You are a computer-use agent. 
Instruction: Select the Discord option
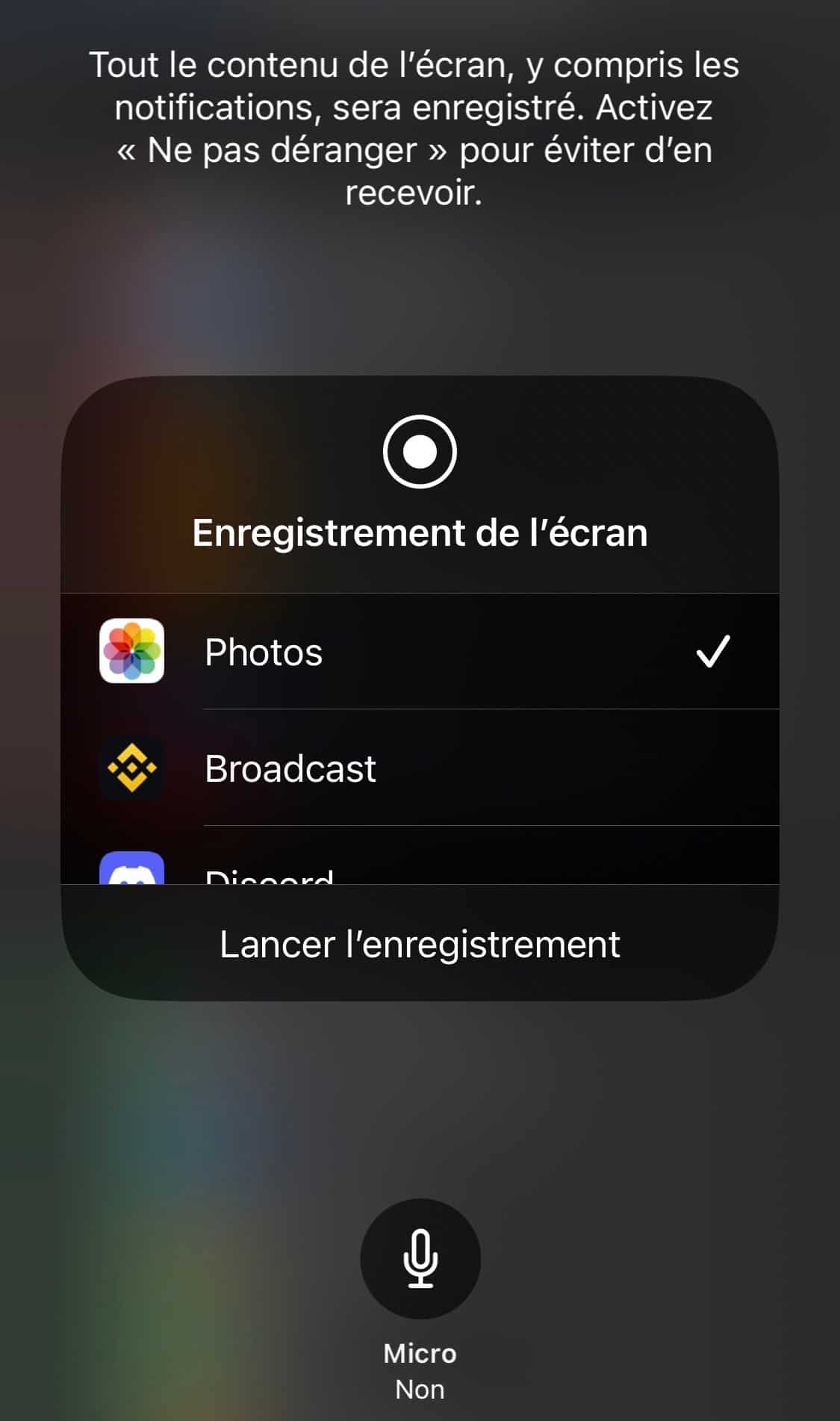point(420,856)
